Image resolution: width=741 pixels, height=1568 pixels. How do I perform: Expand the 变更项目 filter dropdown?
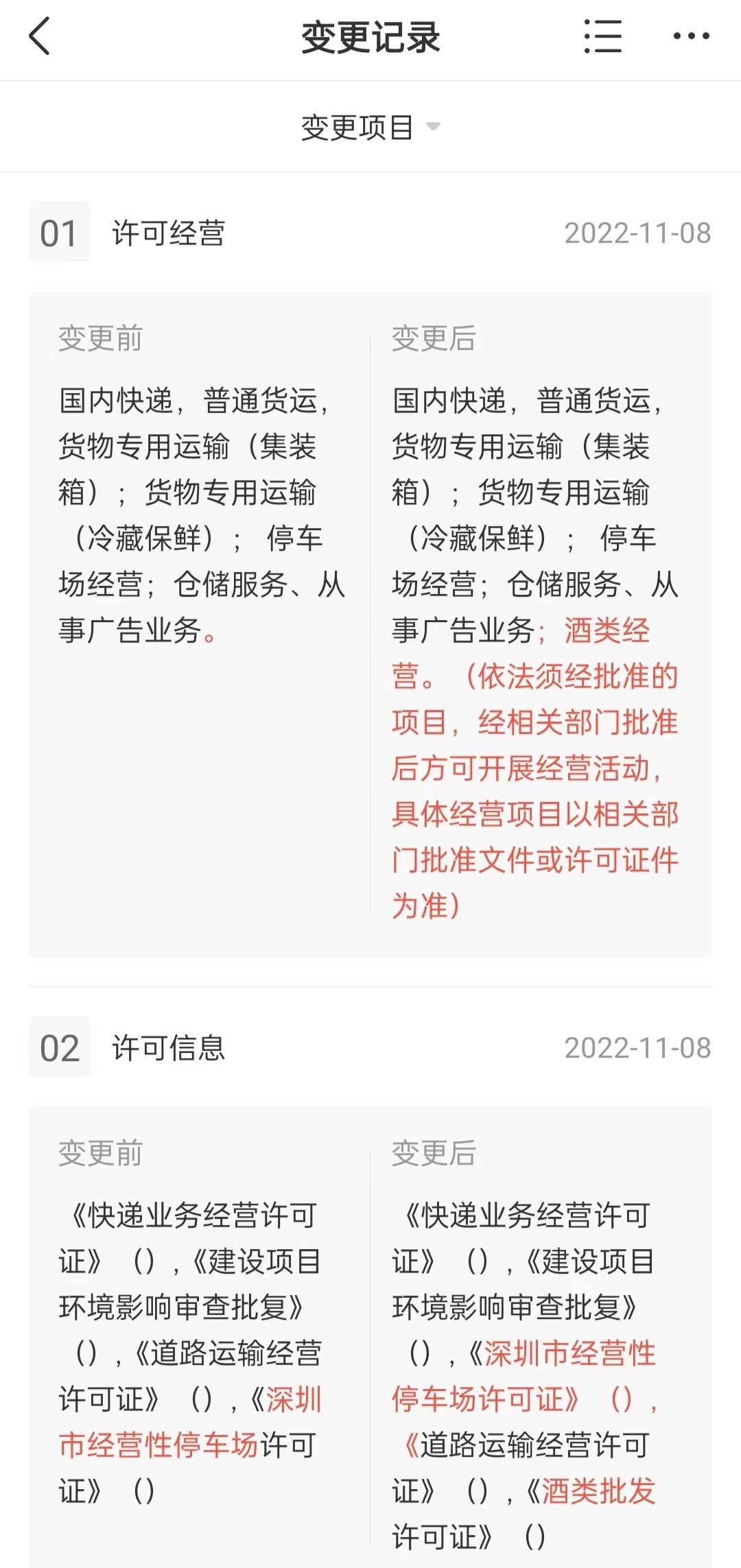[x=370, y=128]
